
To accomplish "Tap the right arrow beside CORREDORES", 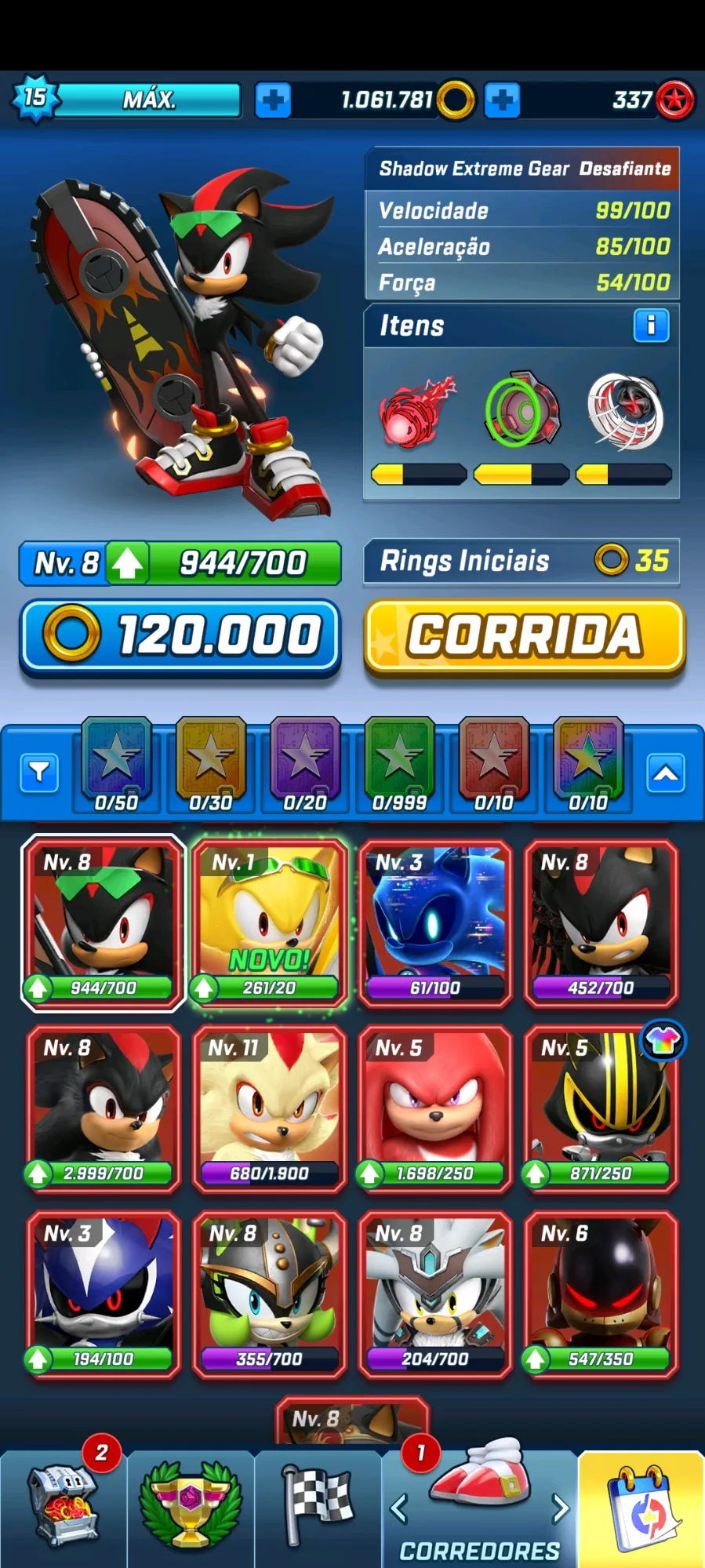I will [560, 1508].
